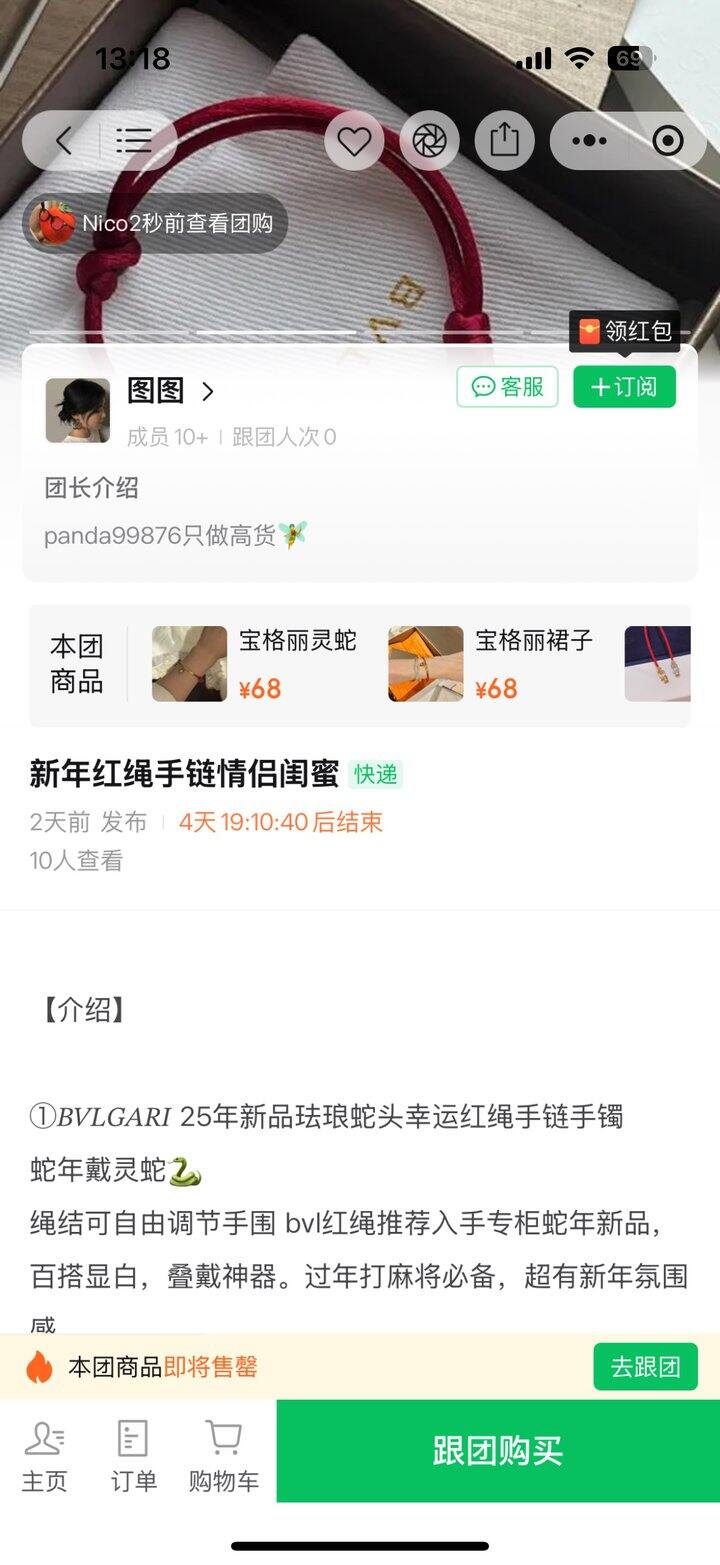Favorite this group buy with the heart
This screenshot has height=1565, width=720.
[x=354, y=141]
